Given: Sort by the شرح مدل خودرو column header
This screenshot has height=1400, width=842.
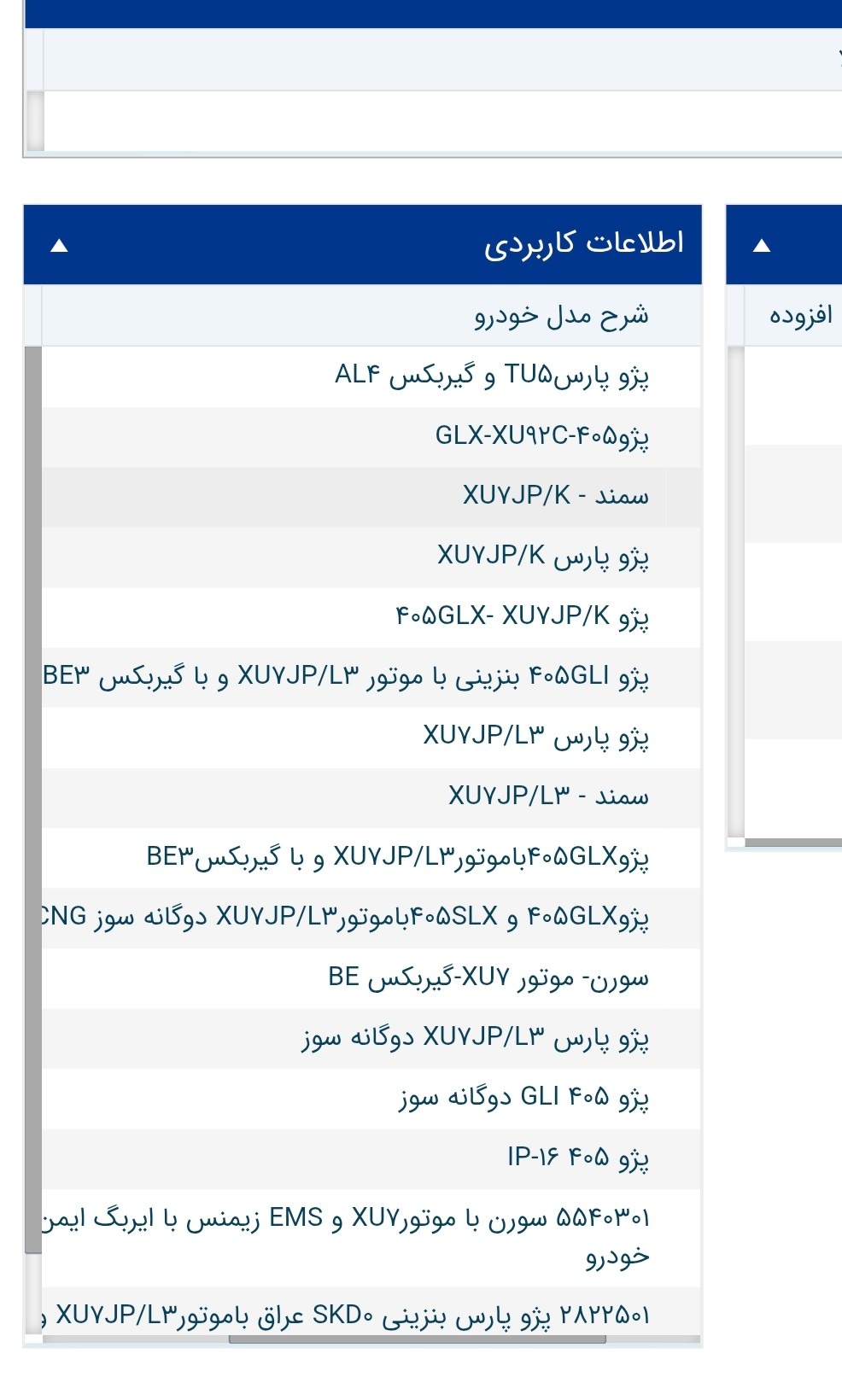Looking at the screenshot, I should coord(561,316).
